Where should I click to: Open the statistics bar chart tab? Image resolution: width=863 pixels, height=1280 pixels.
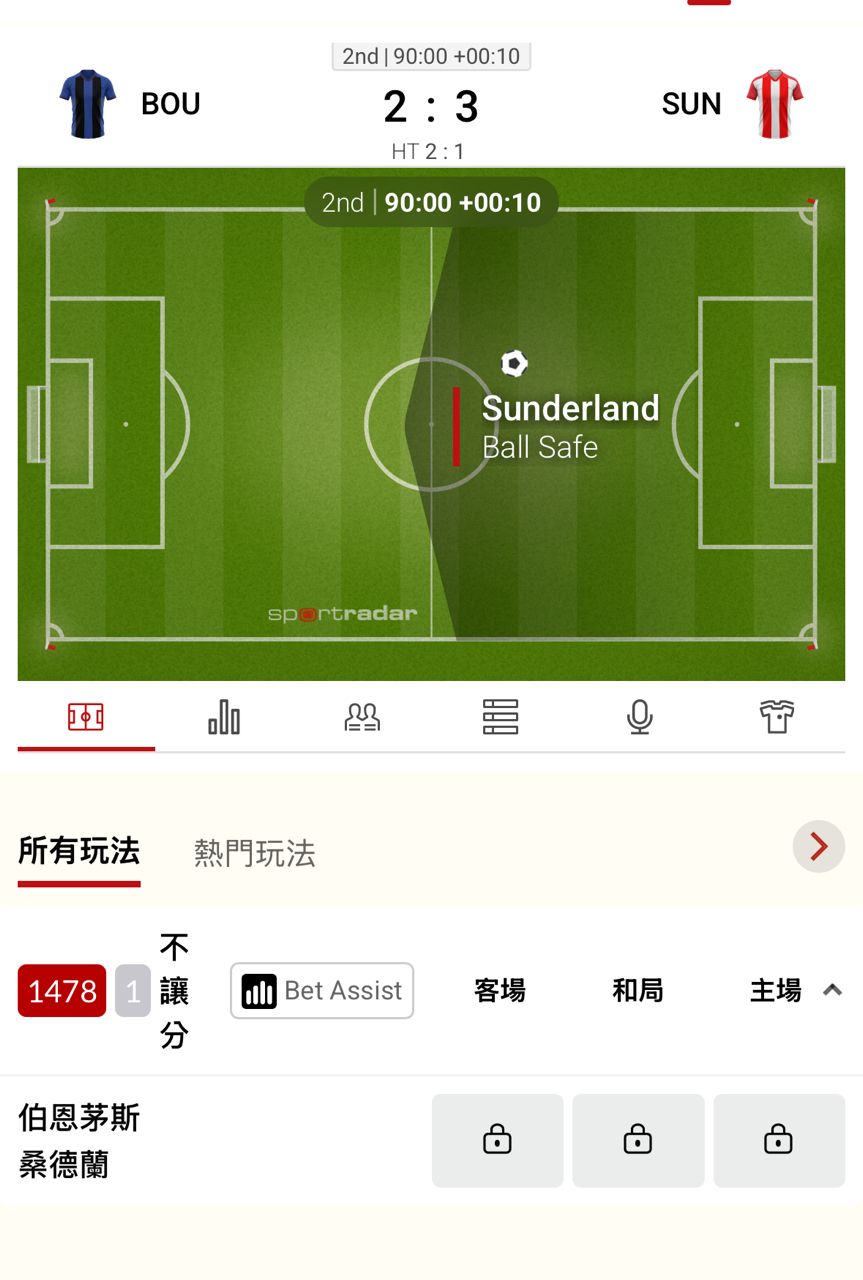click(224, 717)
